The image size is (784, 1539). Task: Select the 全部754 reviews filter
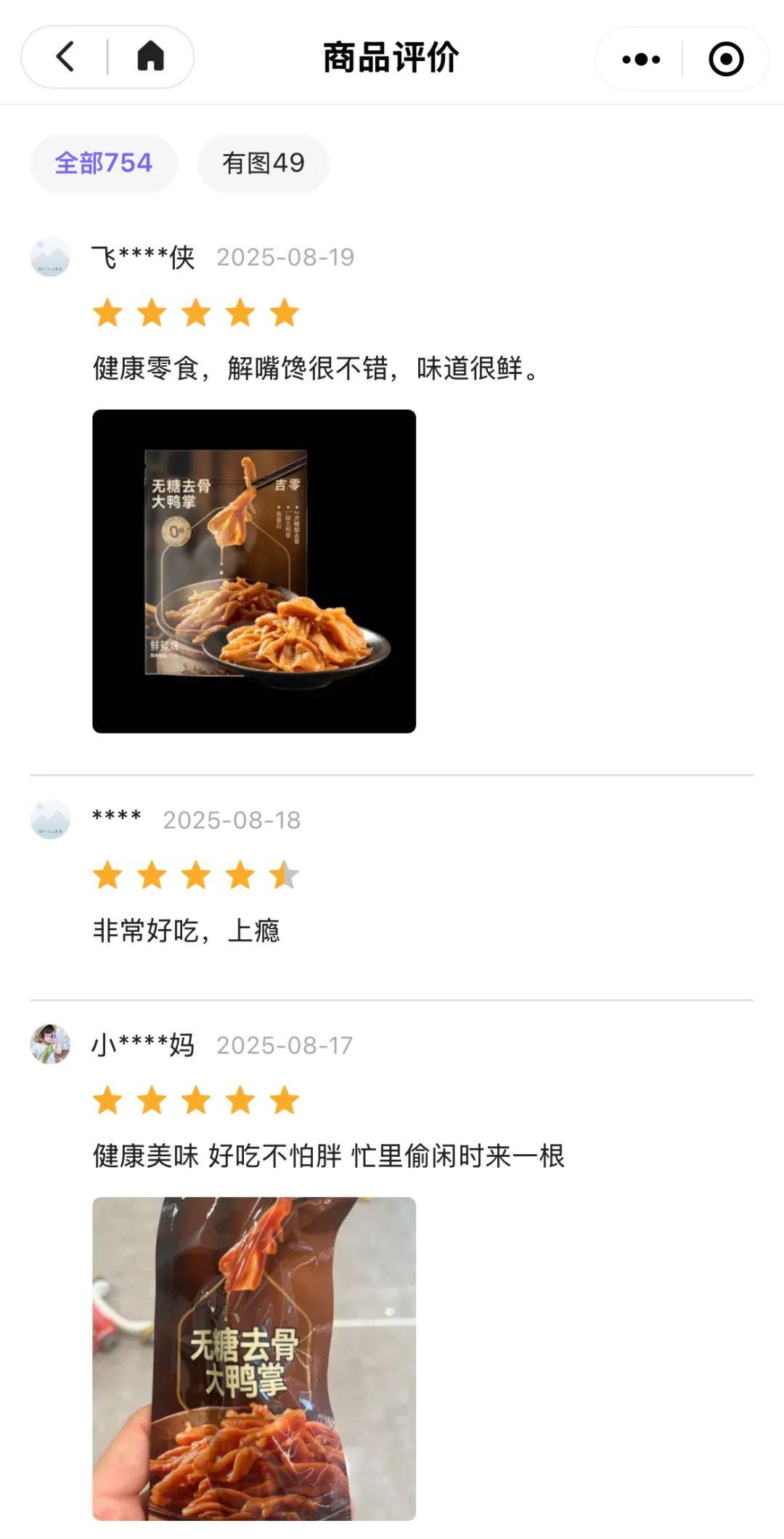(104, 163)
